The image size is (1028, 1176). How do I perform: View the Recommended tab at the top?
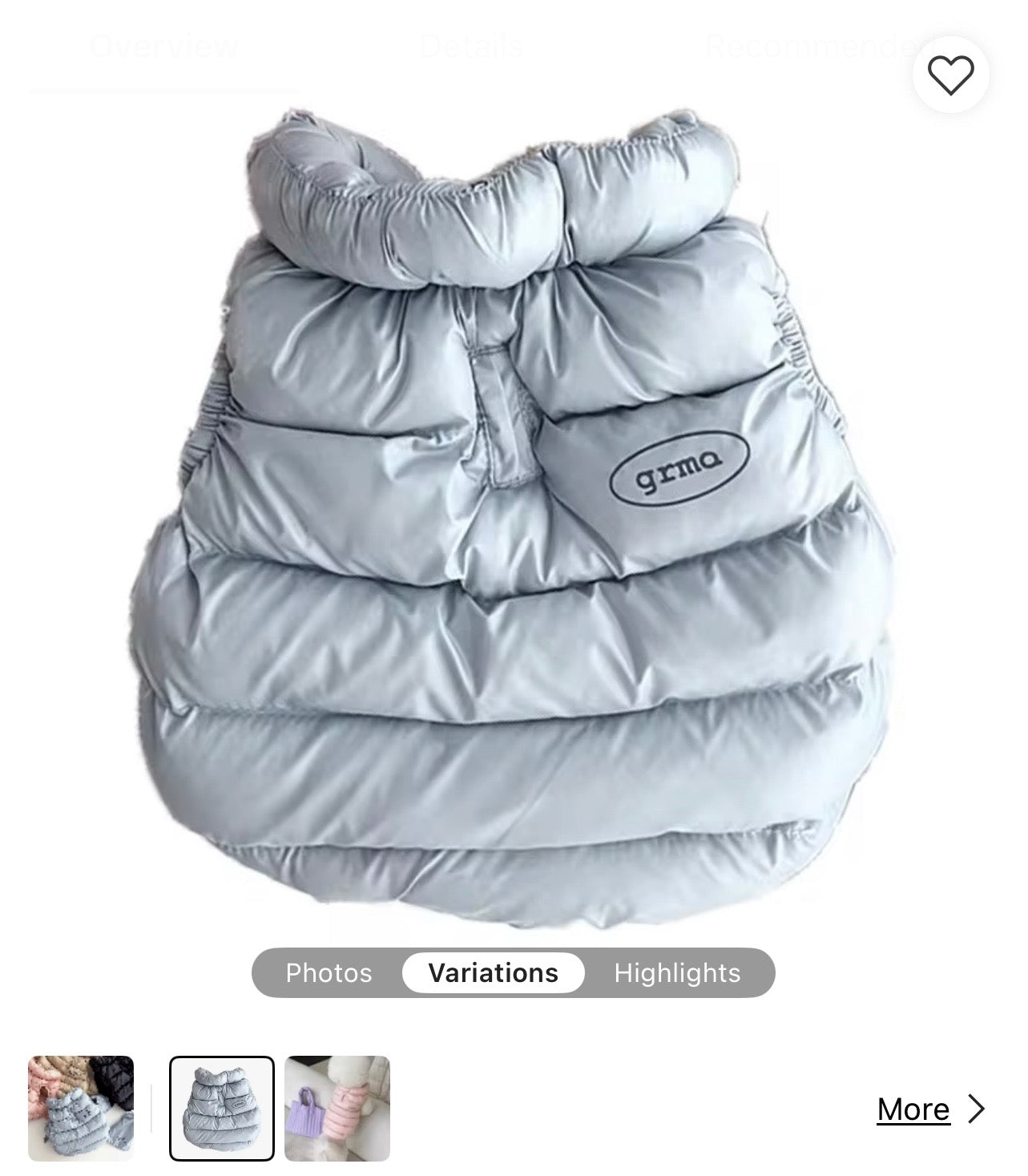coord(801,46)
